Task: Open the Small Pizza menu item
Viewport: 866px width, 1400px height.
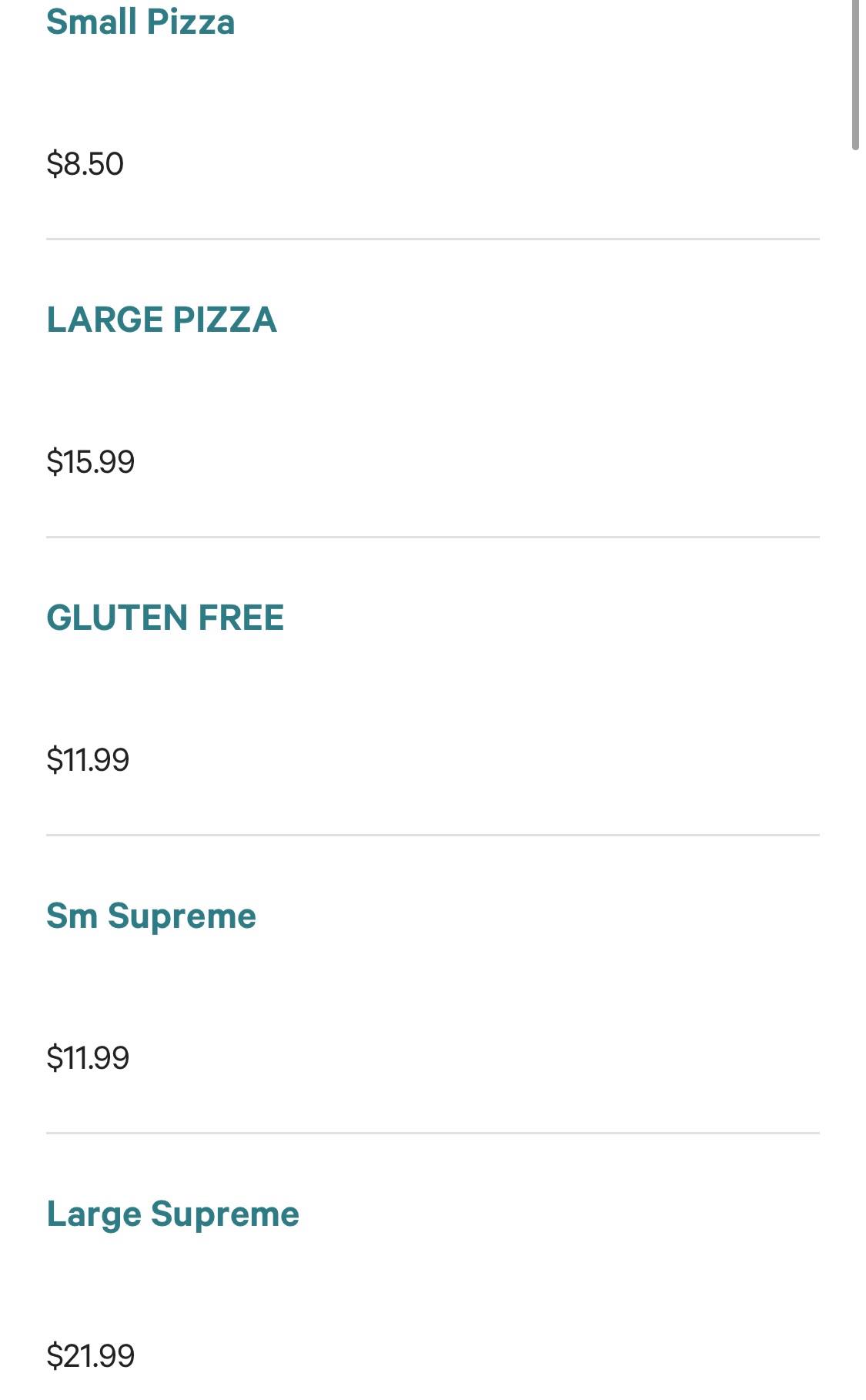Action: pos(140,22)
